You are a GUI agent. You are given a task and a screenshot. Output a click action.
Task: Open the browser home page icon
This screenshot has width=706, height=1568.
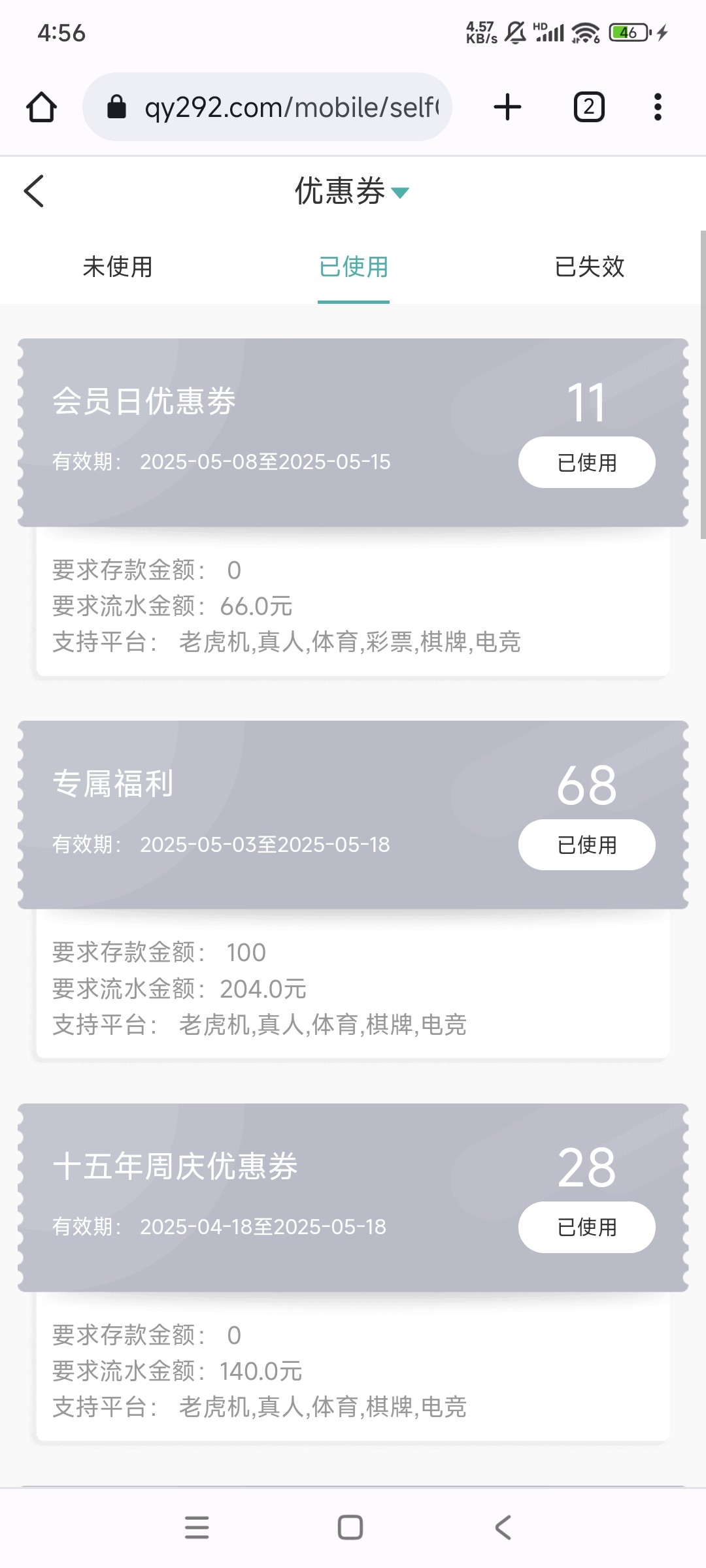click(x=41, y=107)
